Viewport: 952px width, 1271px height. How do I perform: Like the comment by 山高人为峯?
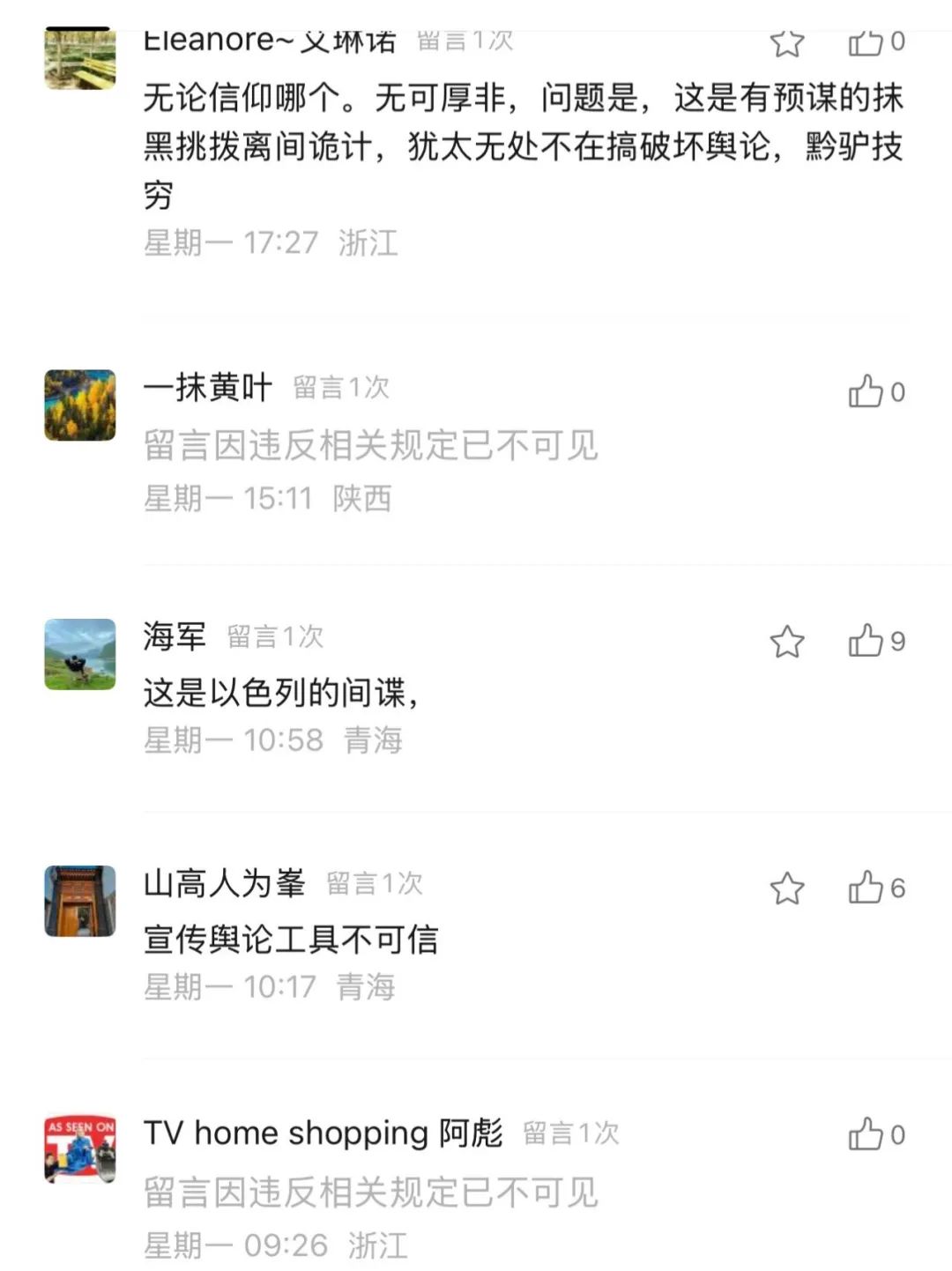tap(866, 888)
